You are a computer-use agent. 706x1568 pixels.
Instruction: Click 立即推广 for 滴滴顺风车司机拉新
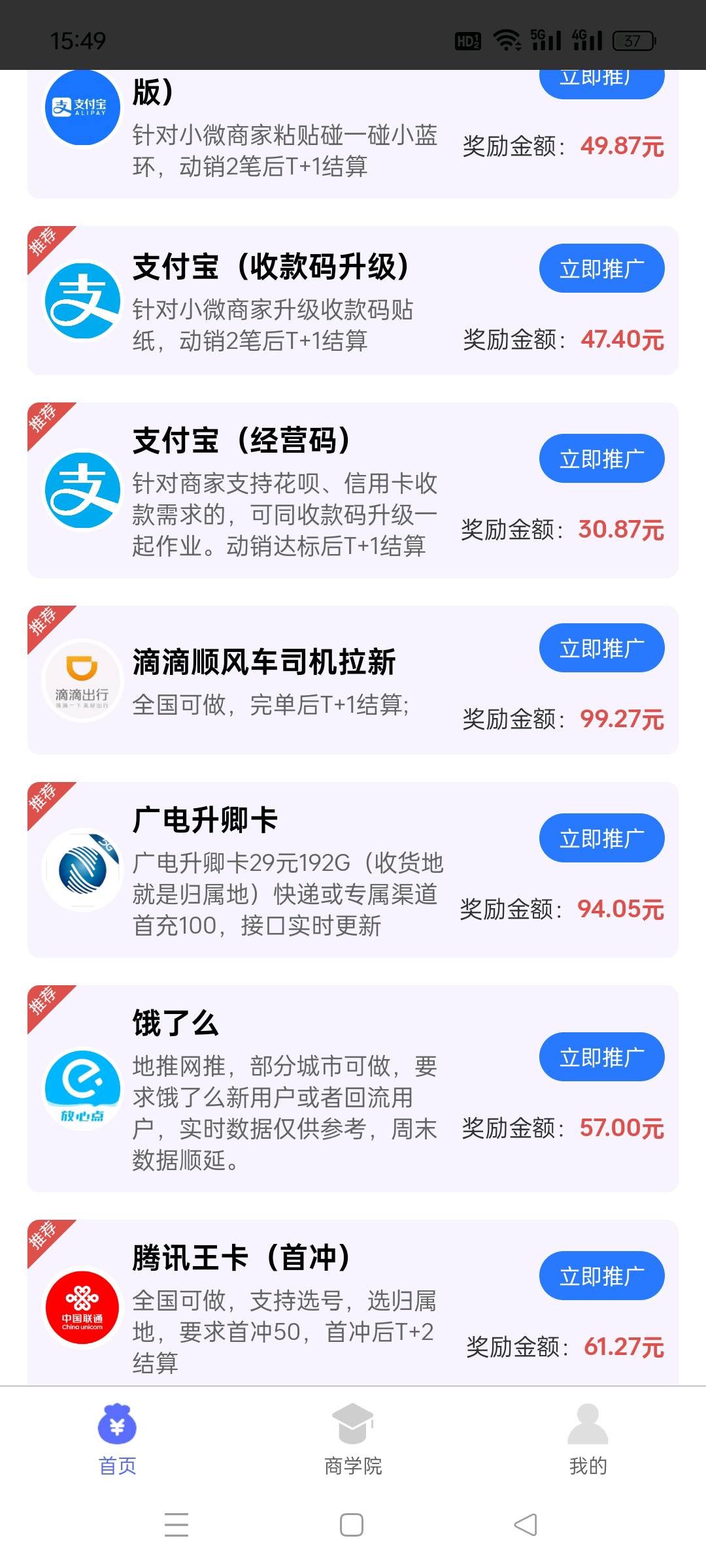[x=601, y=647]
